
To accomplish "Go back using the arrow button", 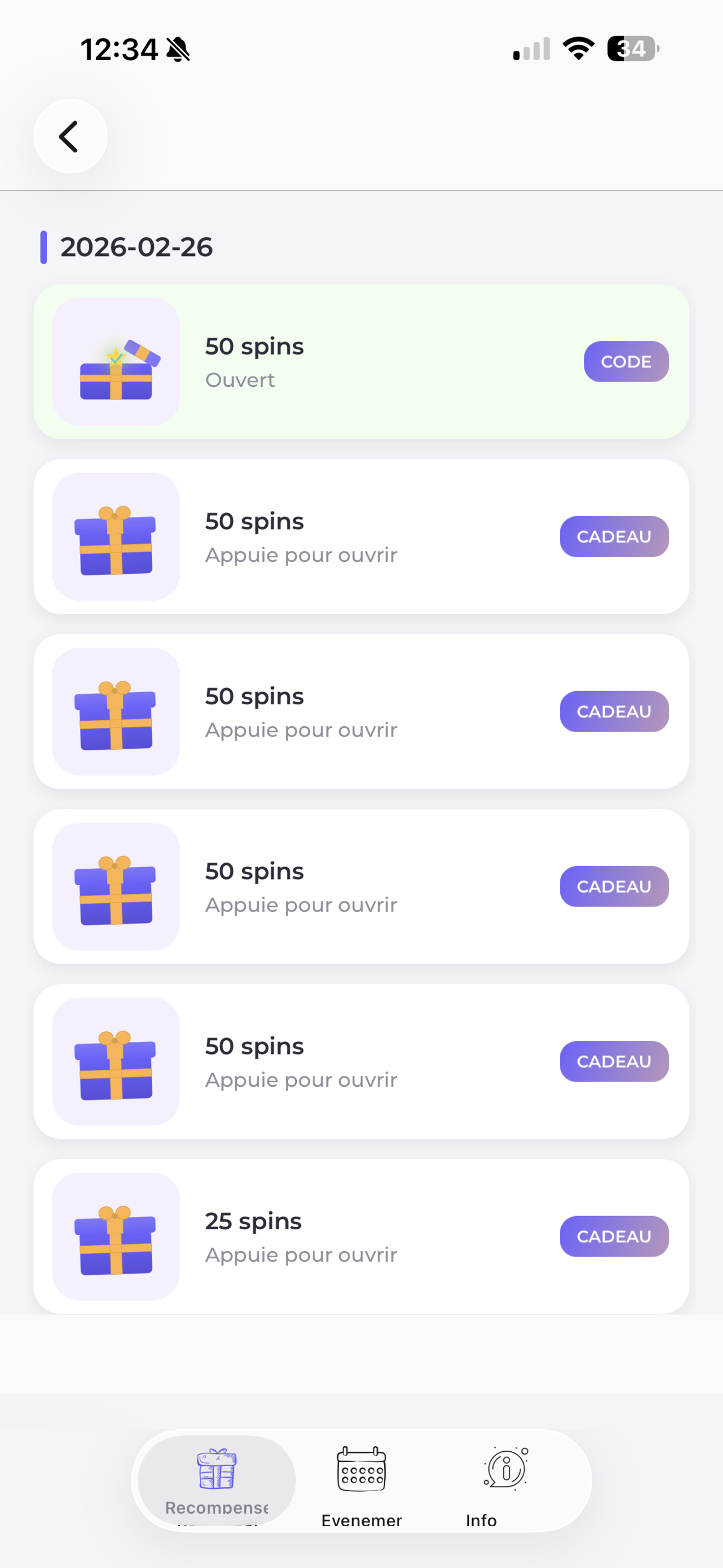I will pyautogui.click(x=70, y=136).
